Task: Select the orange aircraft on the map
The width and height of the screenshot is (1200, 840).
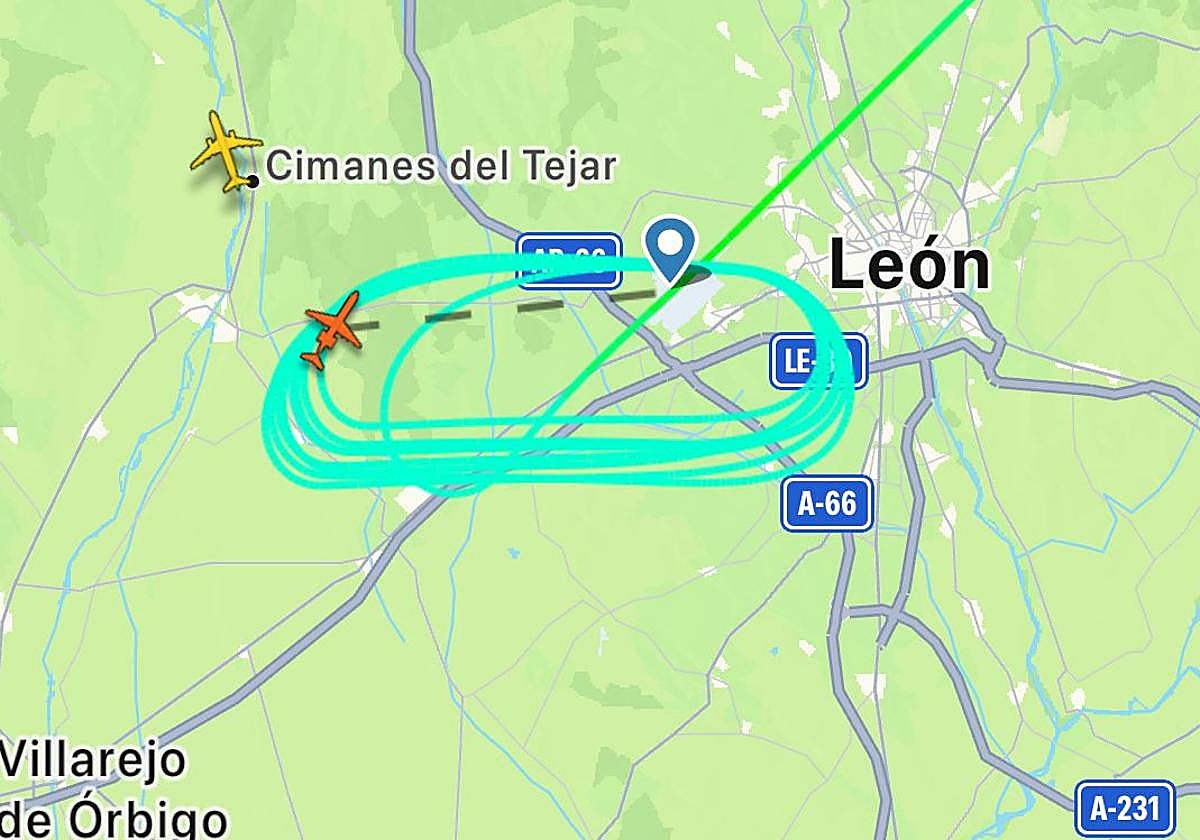Action: point(332,328)
